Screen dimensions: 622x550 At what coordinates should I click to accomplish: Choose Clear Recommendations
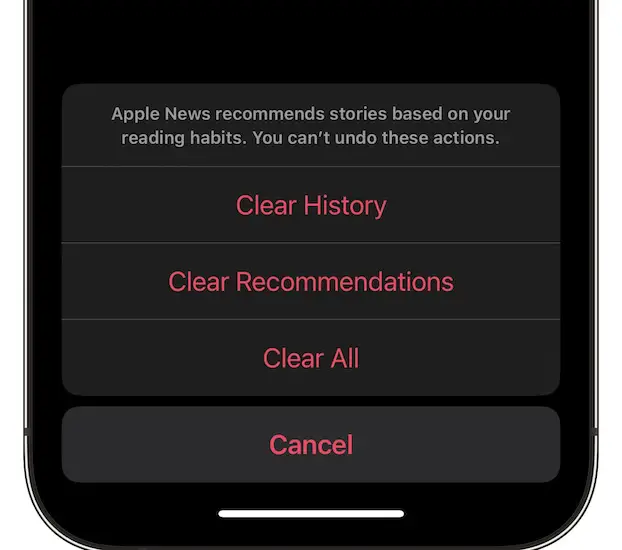(x=311, y=282)
